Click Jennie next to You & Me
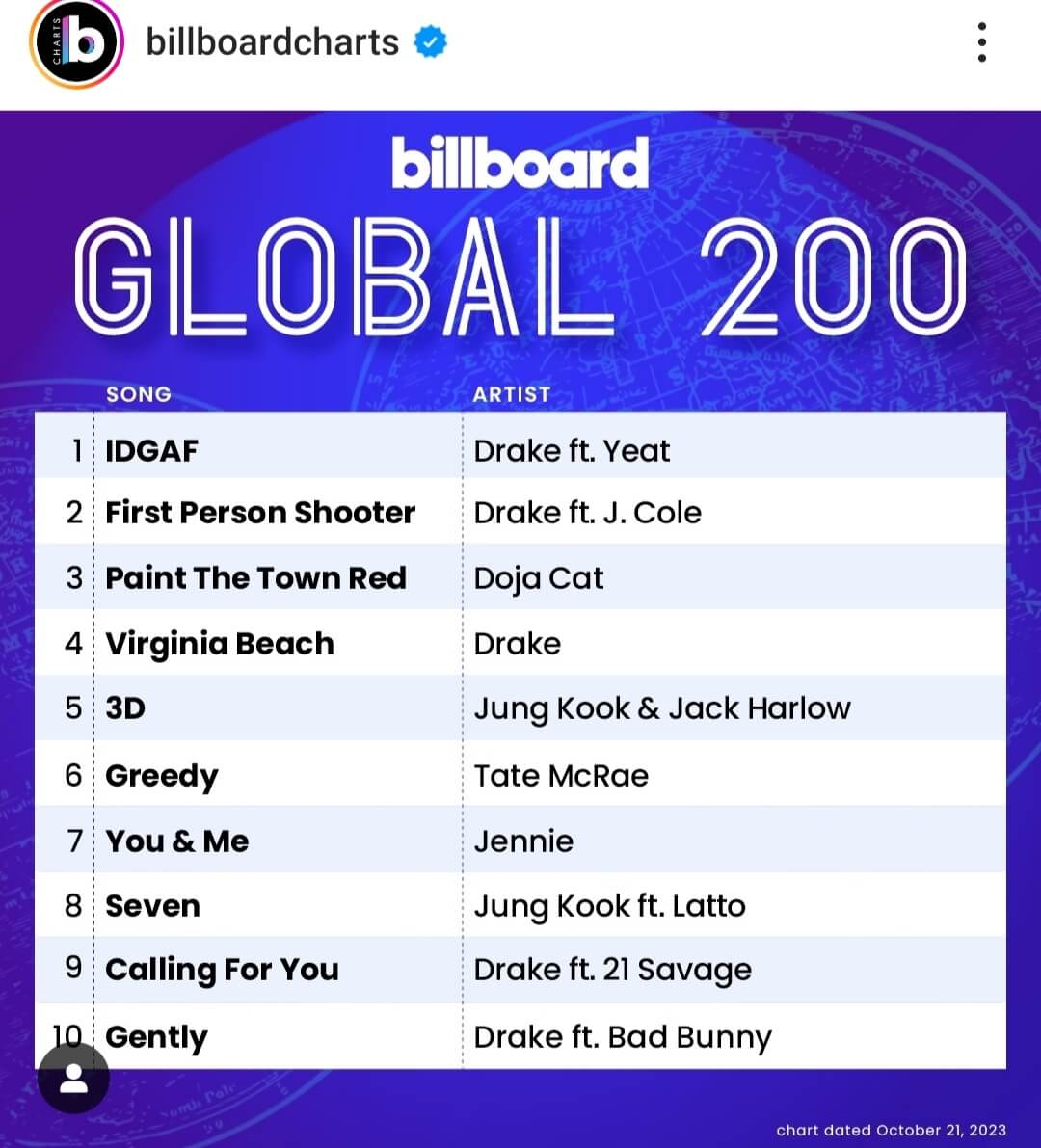Image resolution: width=1041 pixels, height=1148 pixels. pyautogui.click(x=523, y=841)
